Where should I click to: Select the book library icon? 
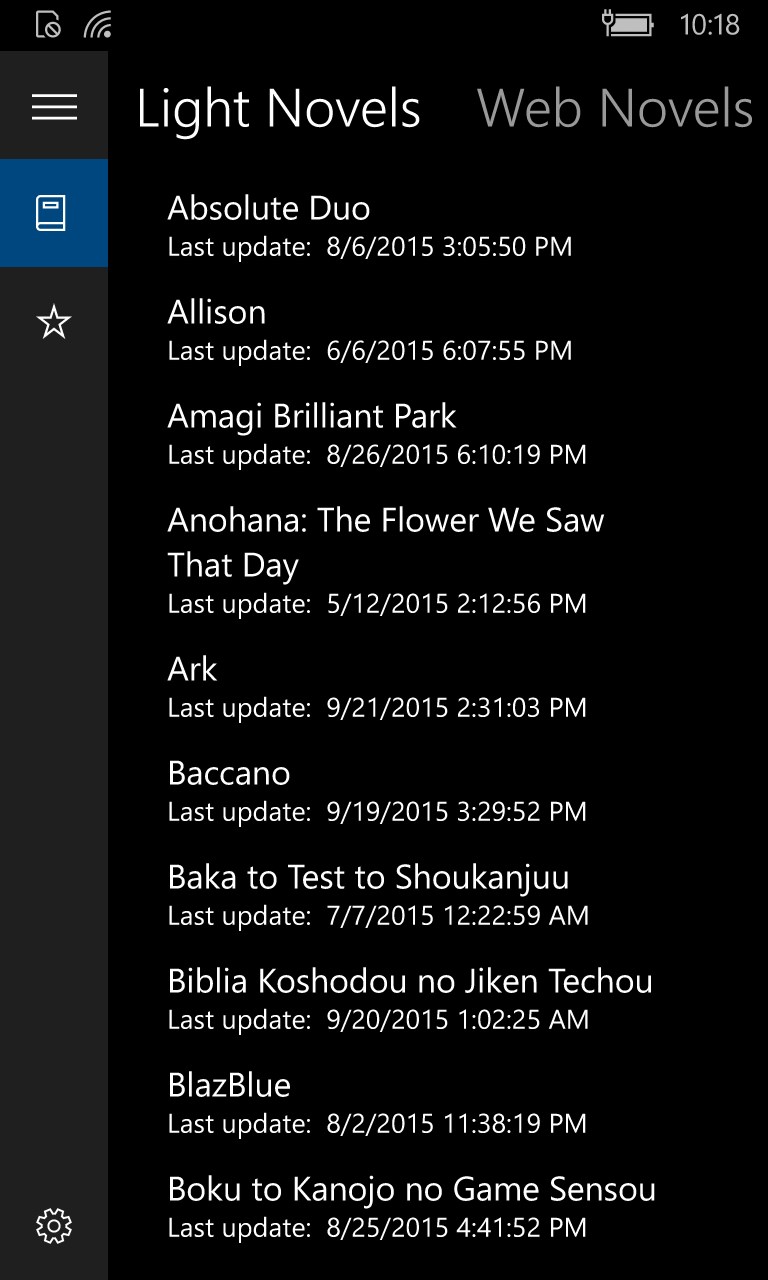click(x=54, y=213)
